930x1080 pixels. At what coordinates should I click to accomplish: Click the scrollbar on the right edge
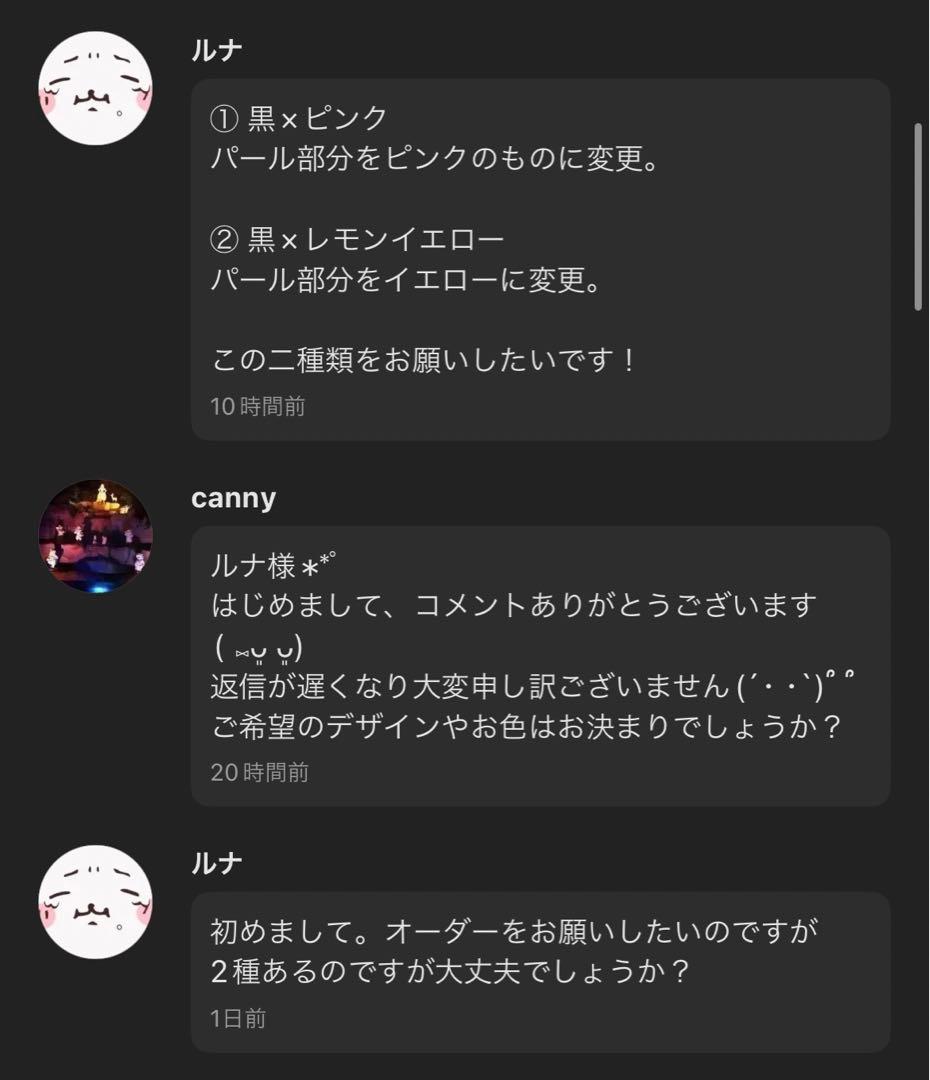(x=916, y=210)
